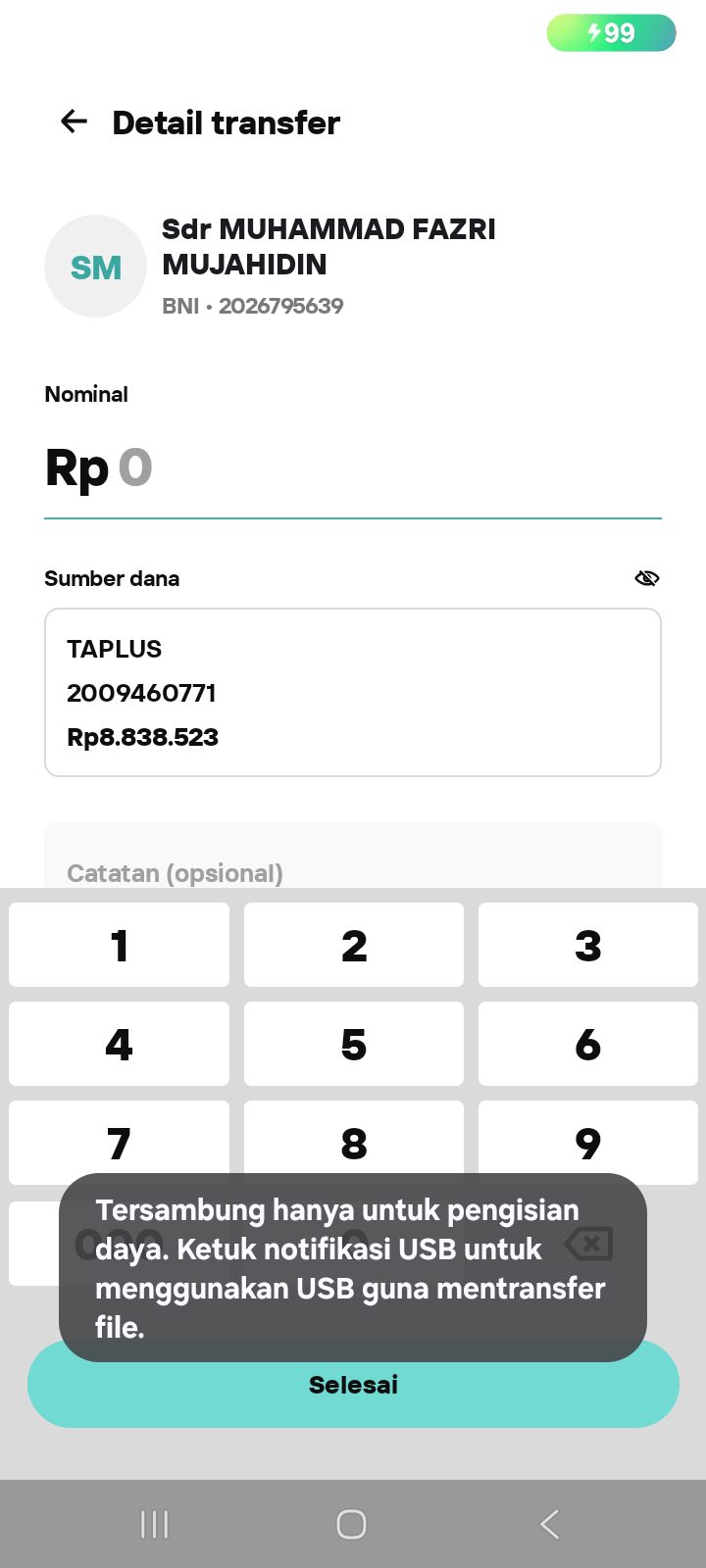Enter digit 6 on the keypad
Screen dimensions: 706x1568
(587, 1044)
